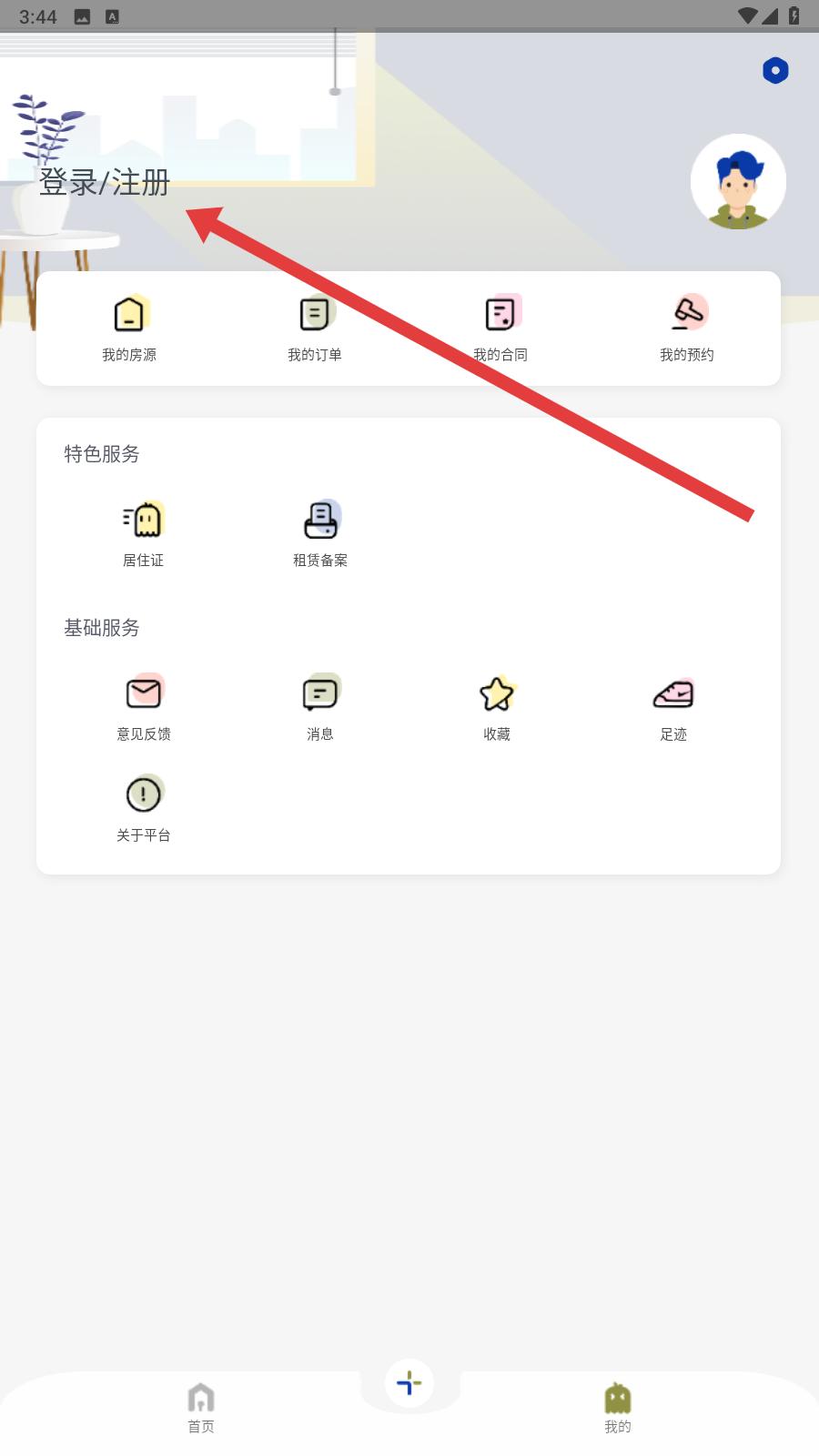Open 我的预约

click(687, 329)
